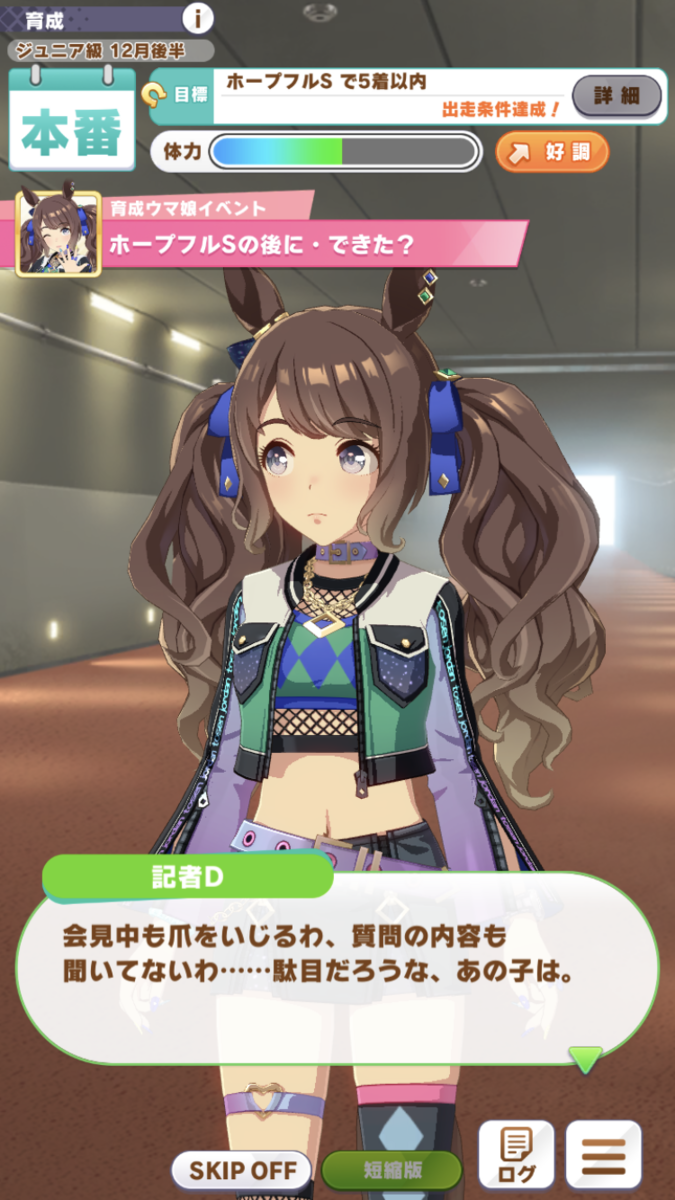Open the hamburger menu button
This screenshot has width=675, height=1200.
point(603,1154)
